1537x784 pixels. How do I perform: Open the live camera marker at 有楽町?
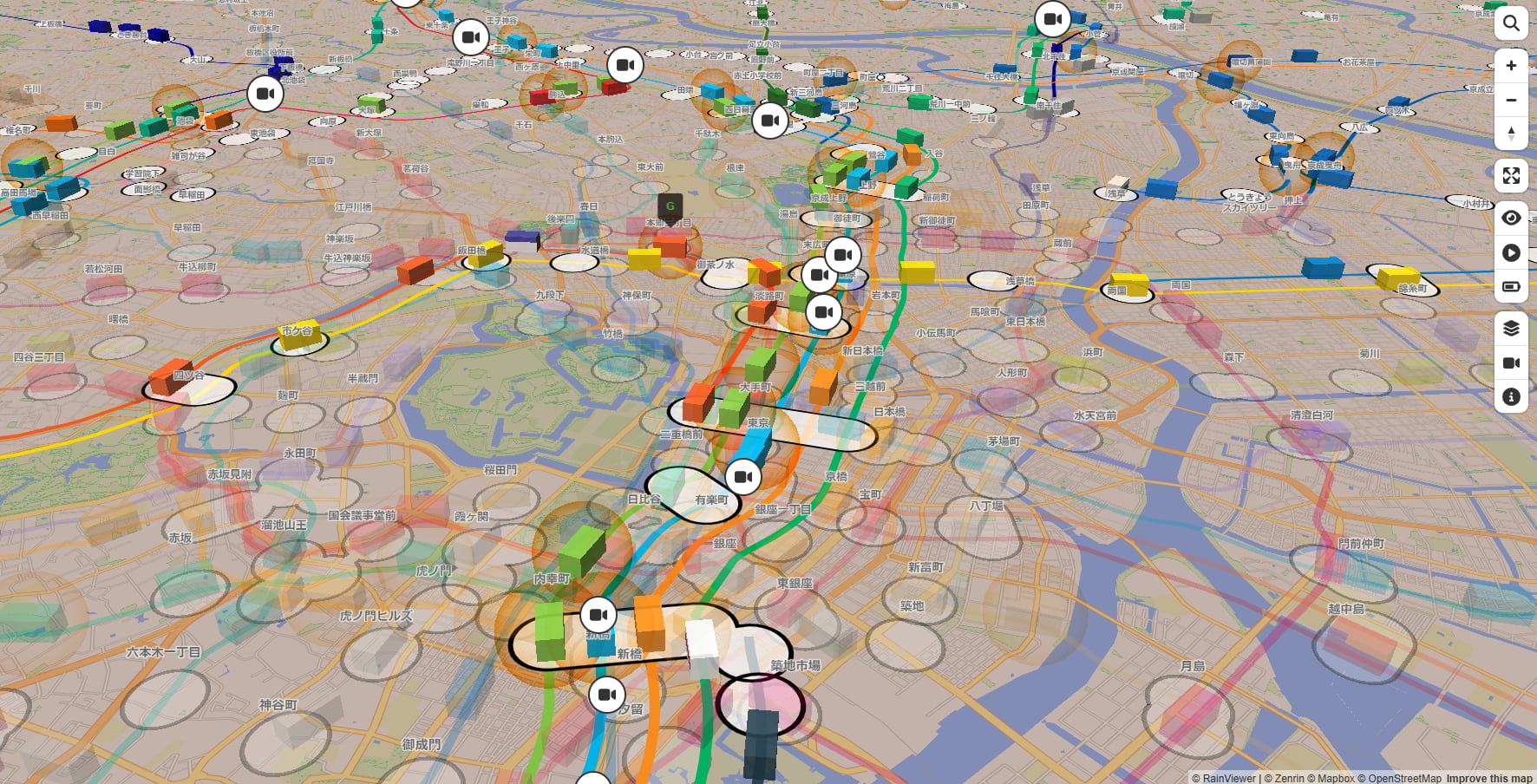click(x=743, y=477)
